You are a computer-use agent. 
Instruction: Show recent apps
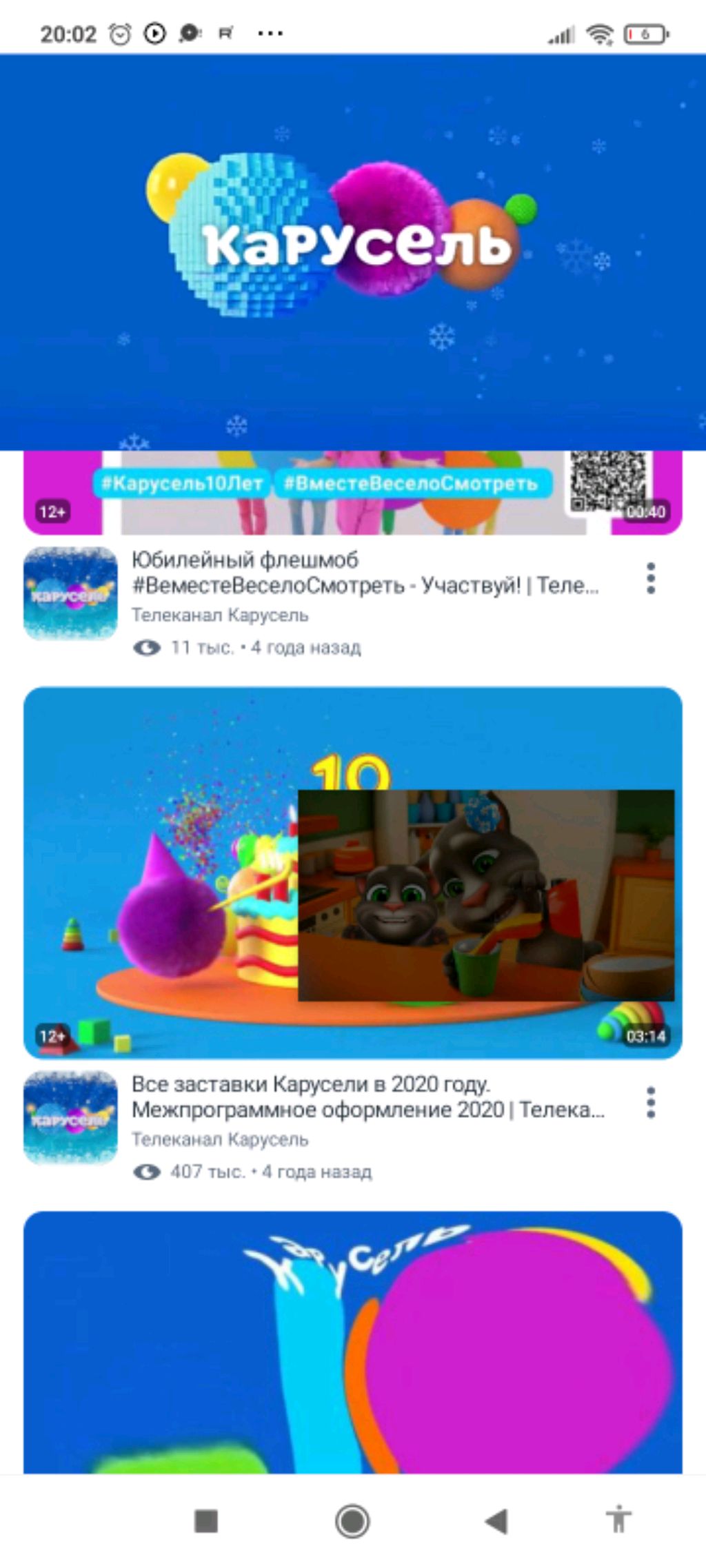coord(206,1520)
